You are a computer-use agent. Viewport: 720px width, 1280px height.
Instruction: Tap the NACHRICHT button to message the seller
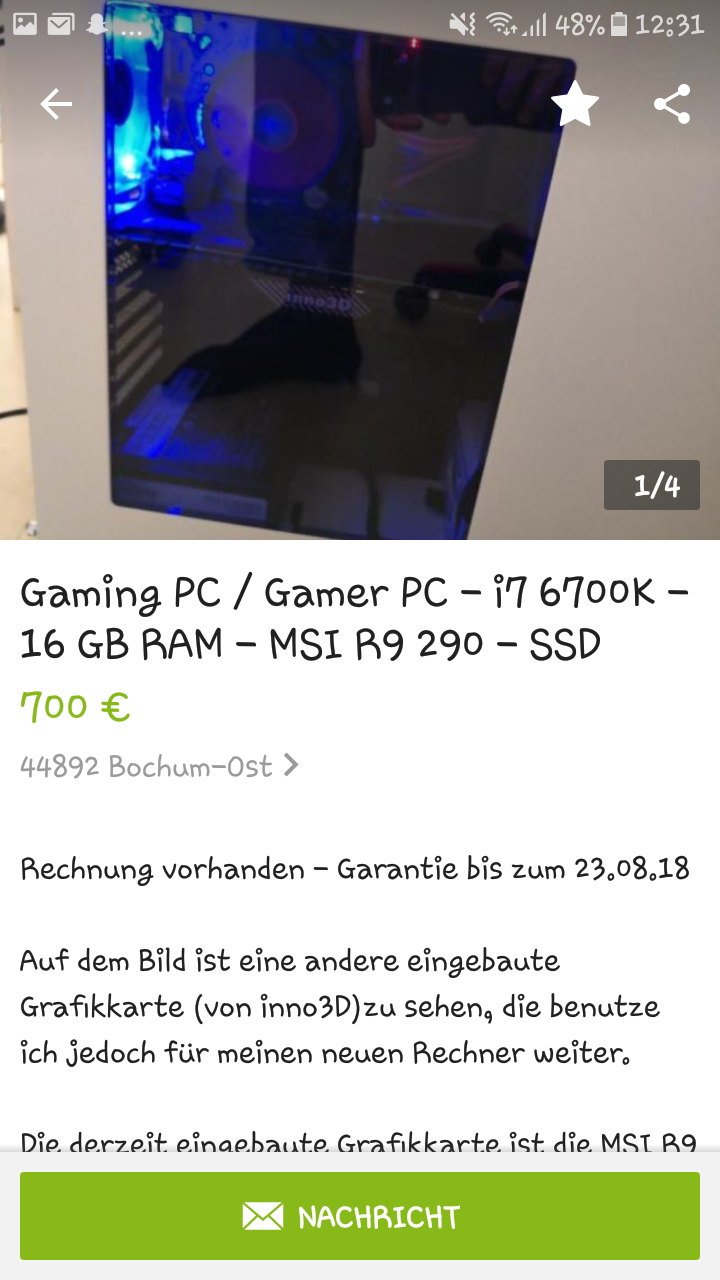pos(360,1216)
